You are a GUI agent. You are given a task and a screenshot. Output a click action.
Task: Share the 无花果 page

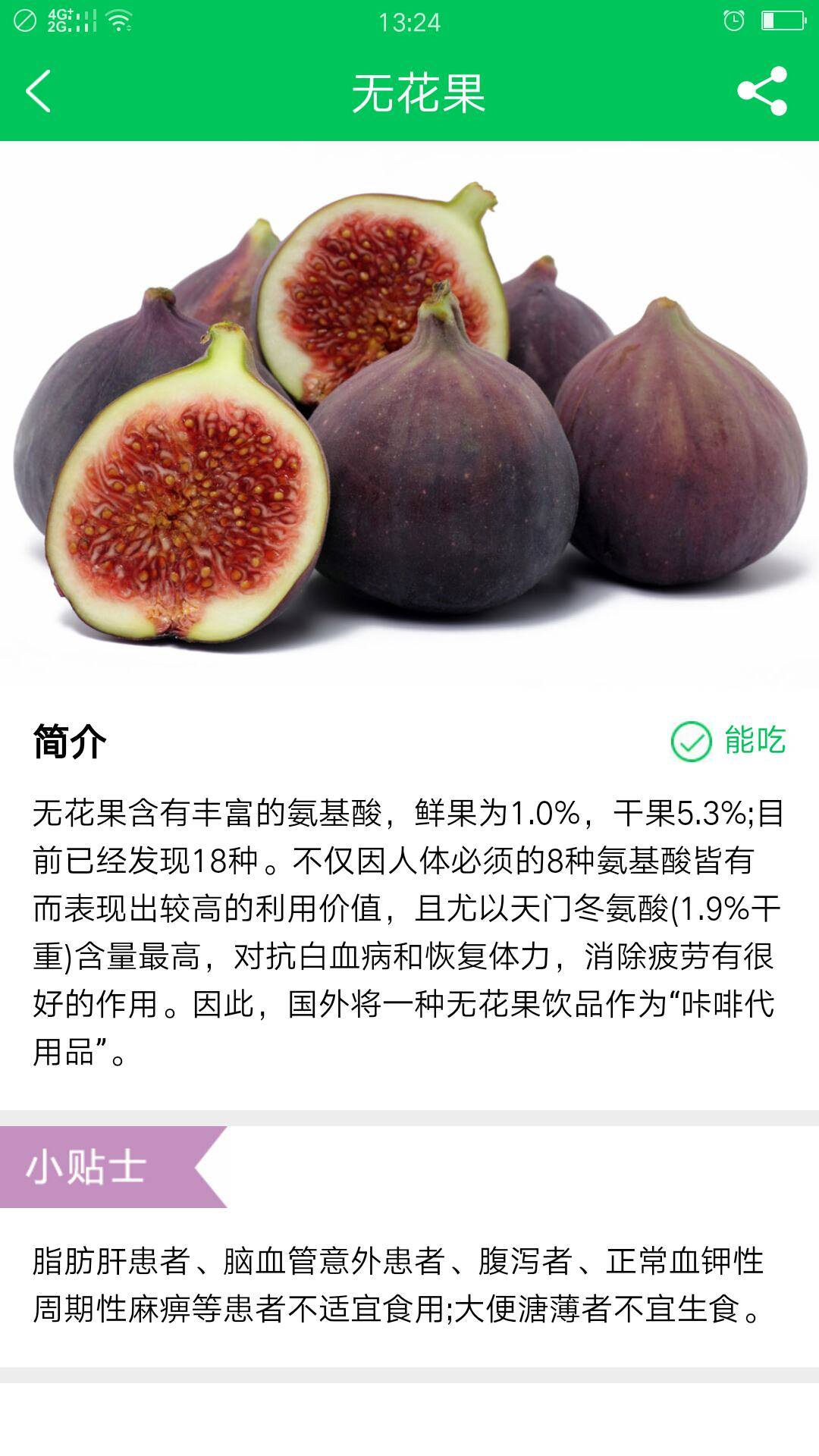coord(762,91)
